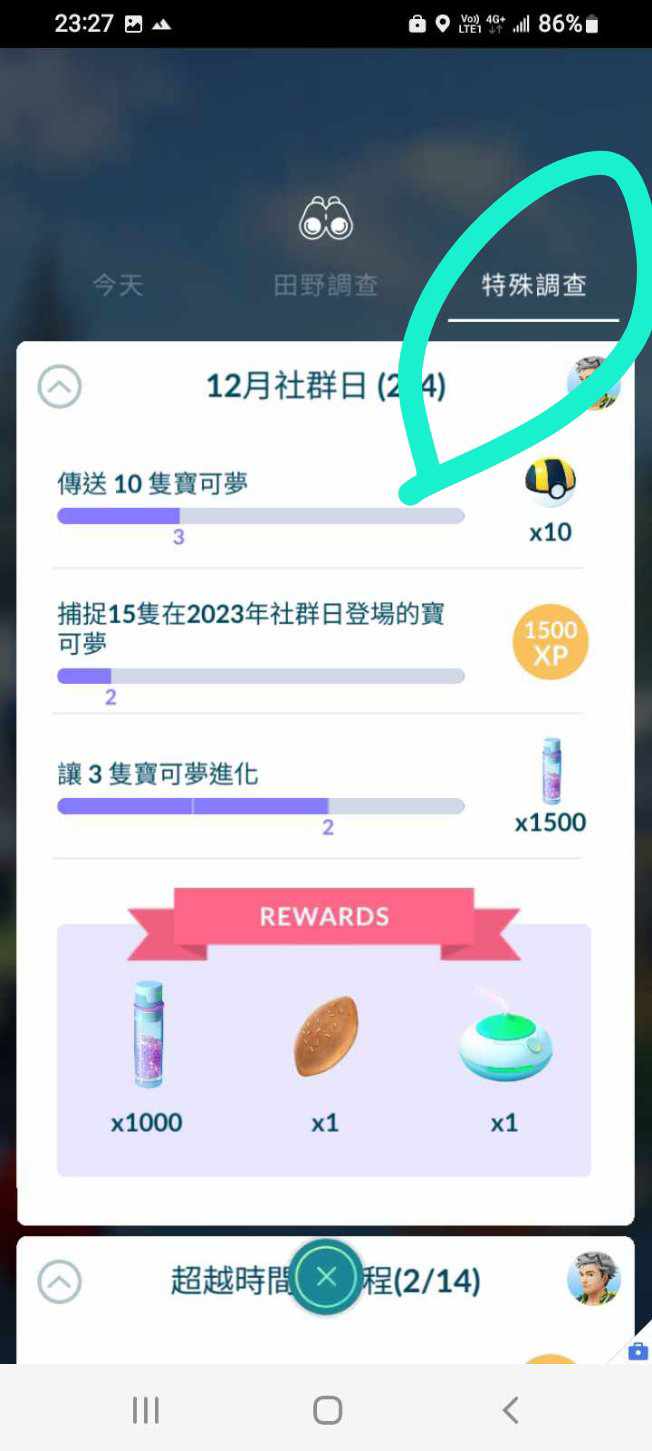The image size is (652, 1451).
Task: Switch to the 今天 tab
Action: pyautogui.click(x=118, y=285)
